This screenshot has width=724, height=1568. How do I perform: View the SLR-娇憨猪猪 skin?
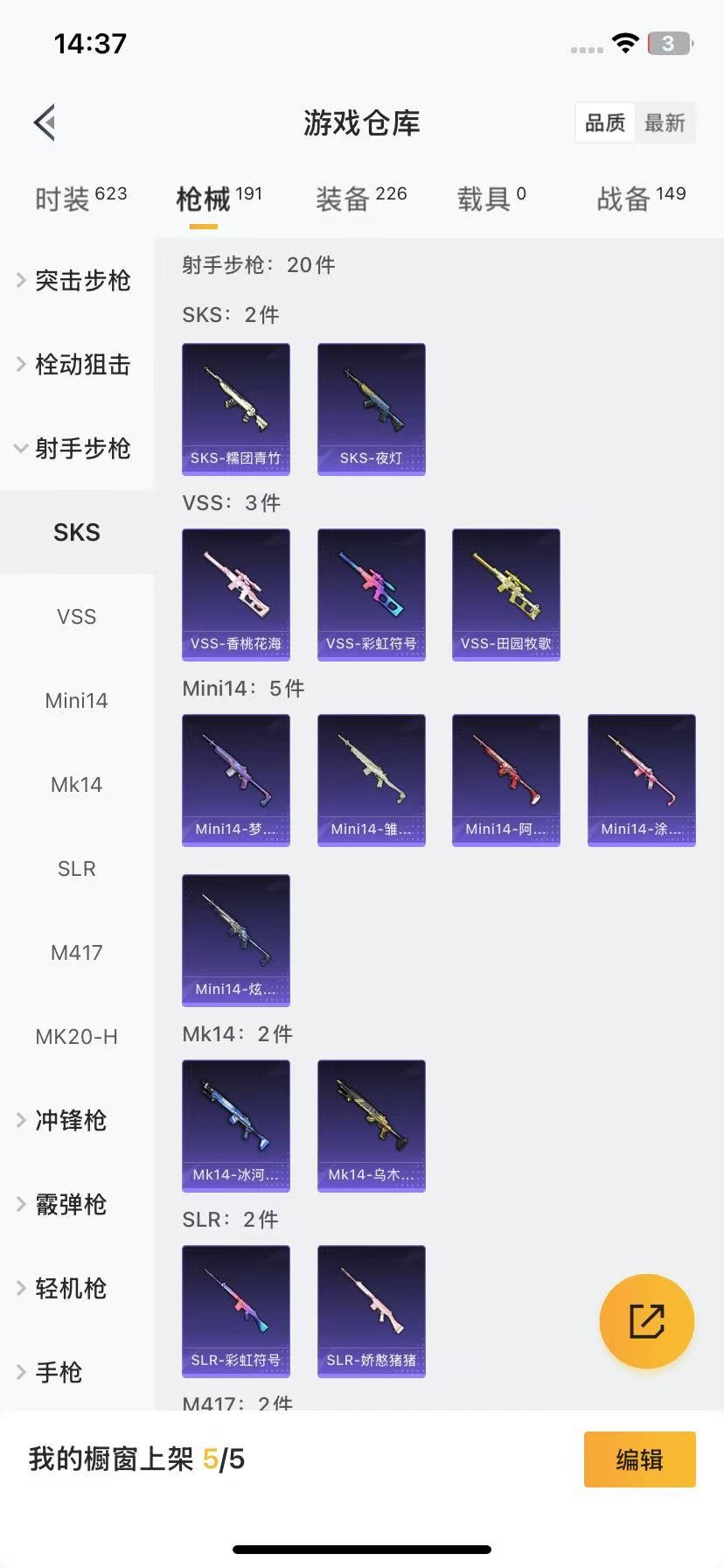(372, 1312)
